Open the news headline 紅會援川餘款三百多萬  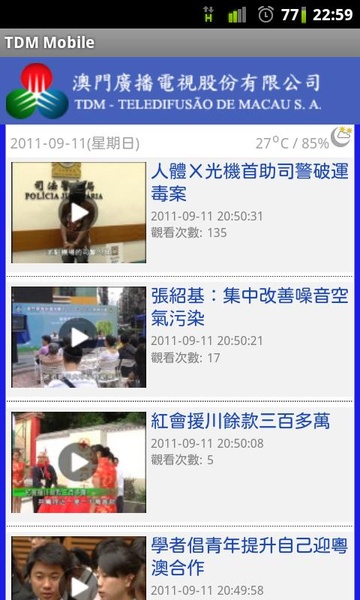240,421
